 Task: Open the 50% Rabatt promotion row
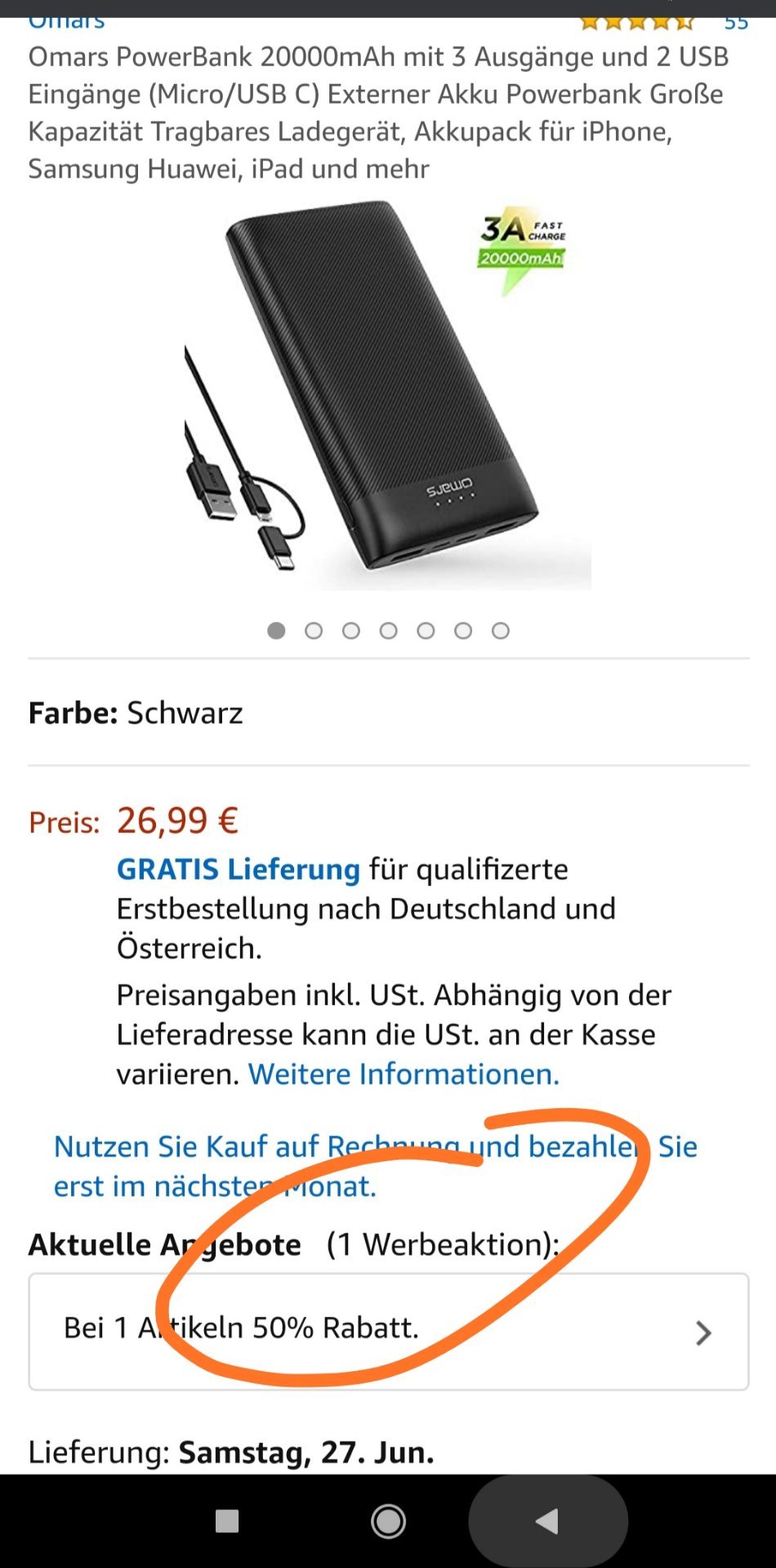pyautogui.click(x=389, y=1331)
